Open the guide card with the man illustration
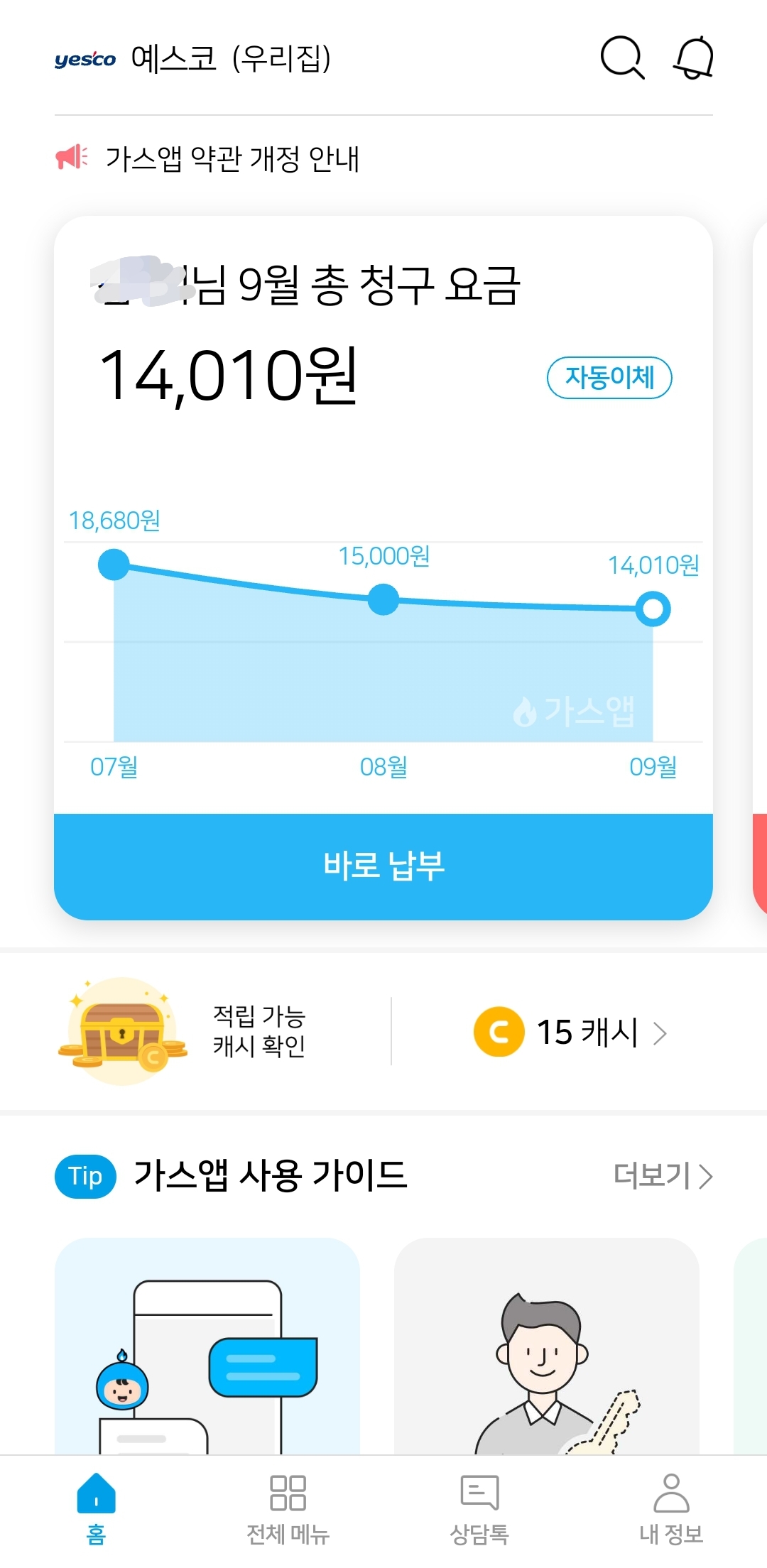The width and height of the screenshot is (767, 1568). click(x=546, y=1346)
